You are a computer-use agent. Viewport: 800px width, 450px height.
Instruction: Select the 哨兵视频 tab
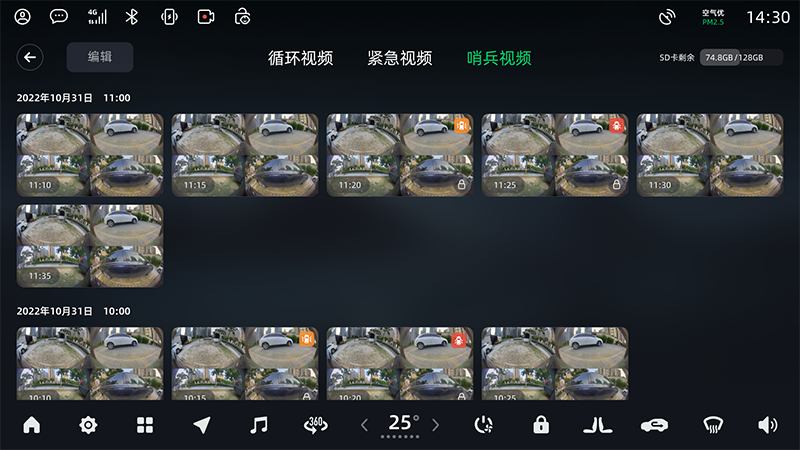click(499, 58)
